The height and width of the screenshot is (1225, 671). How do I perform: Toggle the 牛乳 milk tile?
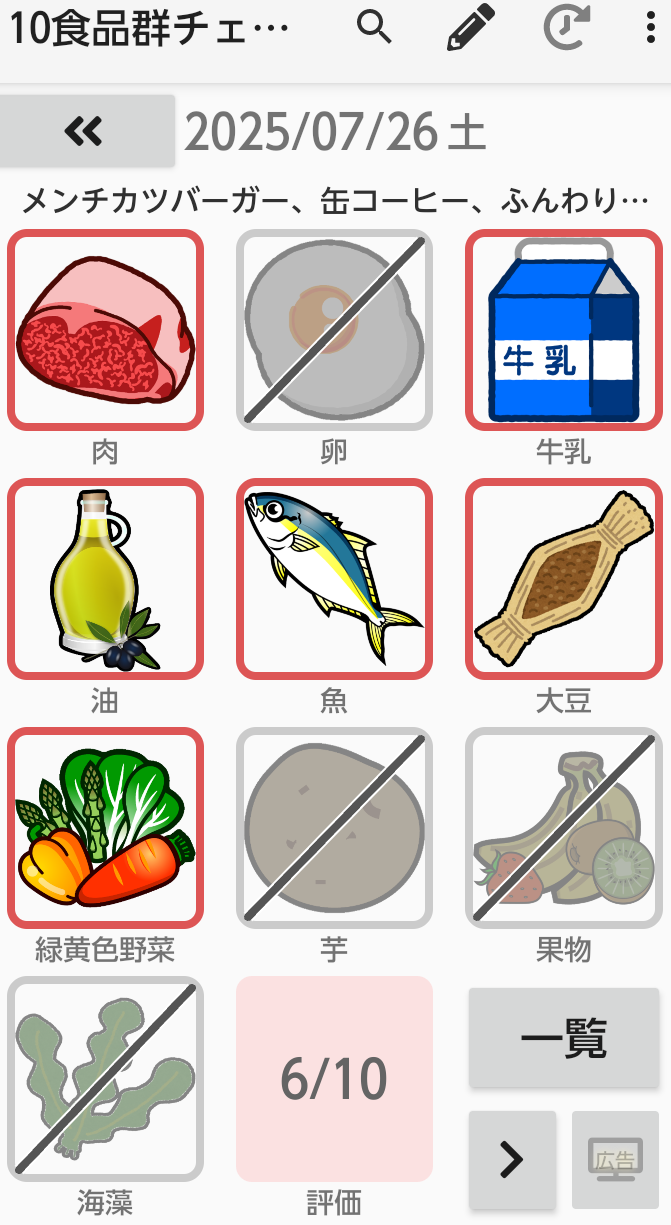click(x=564, y=330)
